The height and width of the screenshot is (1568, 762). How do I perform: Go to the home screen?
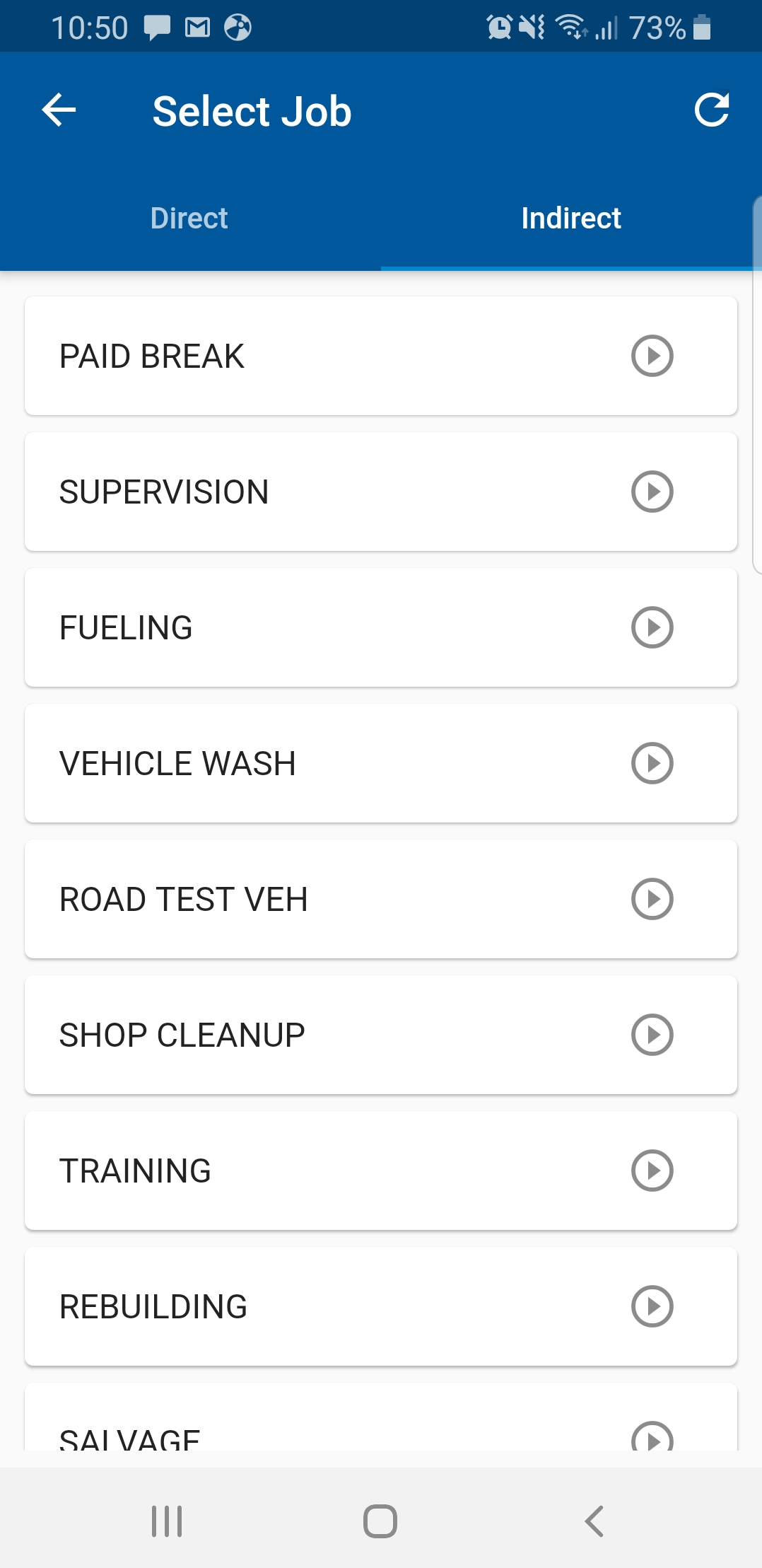coord(380,1521)
